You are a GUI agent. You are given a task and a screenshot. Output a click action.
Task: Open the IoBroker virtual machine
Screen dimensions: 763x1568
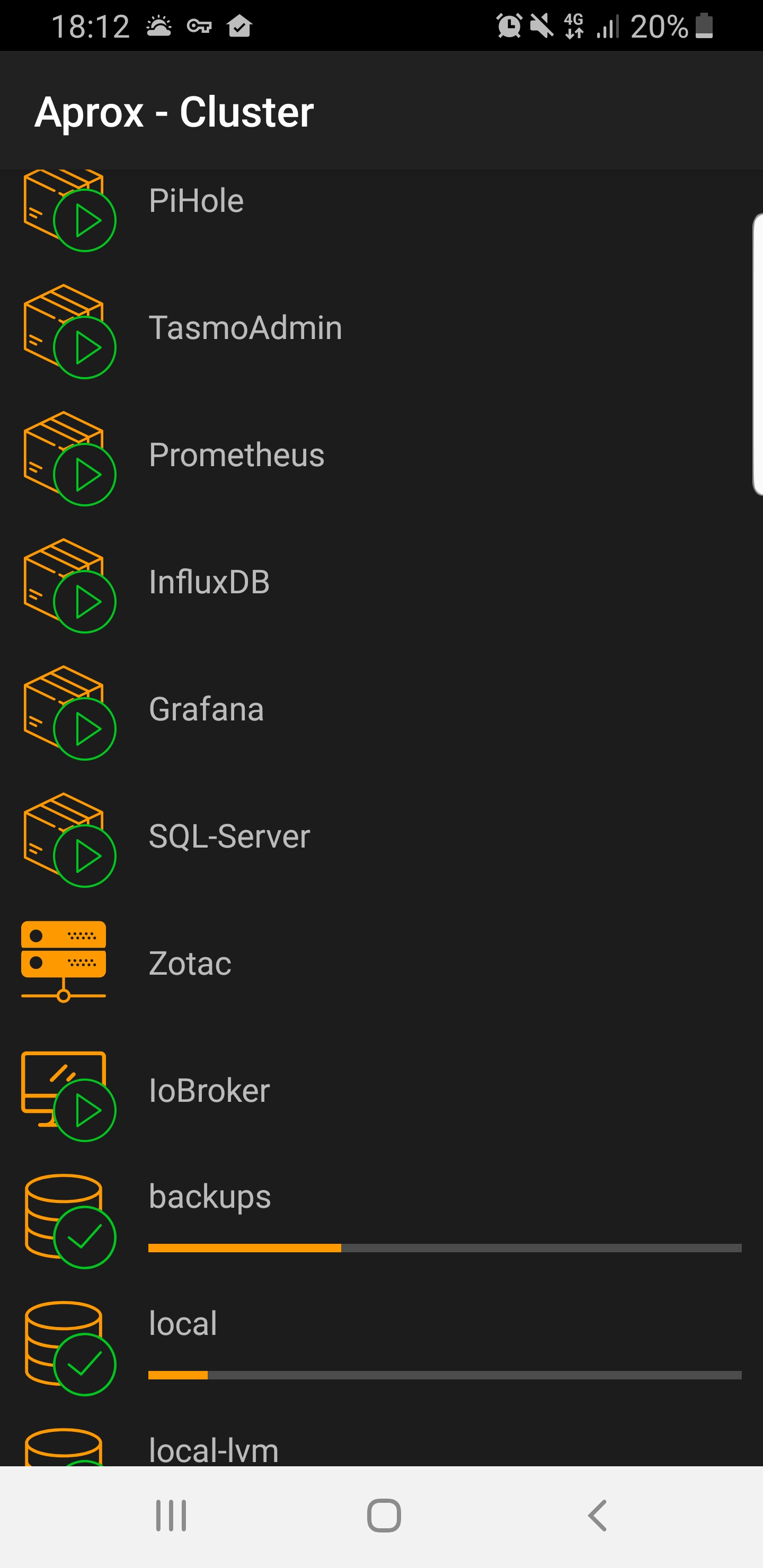click(381, 1091)
